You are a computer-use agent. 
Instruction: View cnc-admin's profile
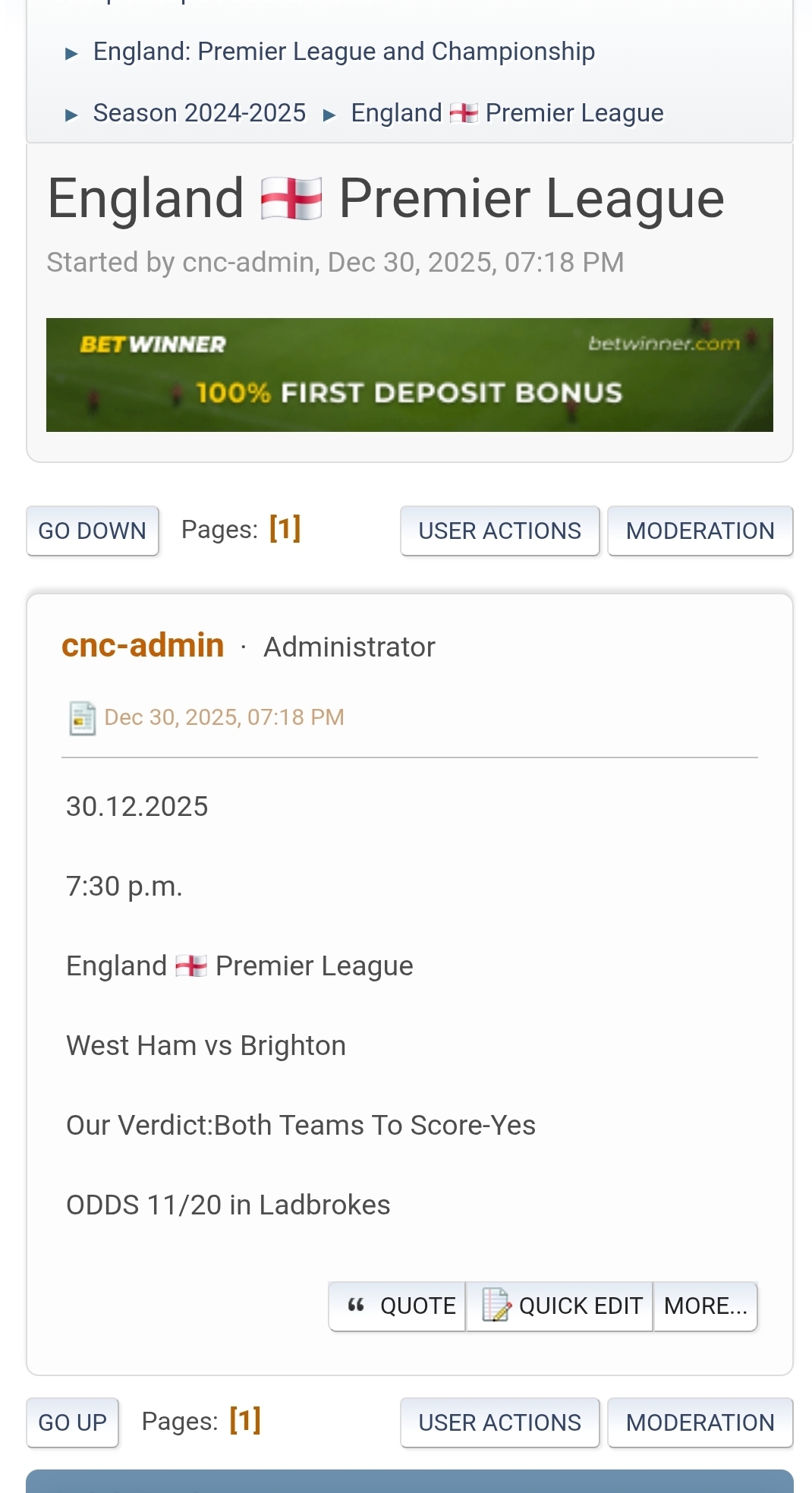point(143,645)
